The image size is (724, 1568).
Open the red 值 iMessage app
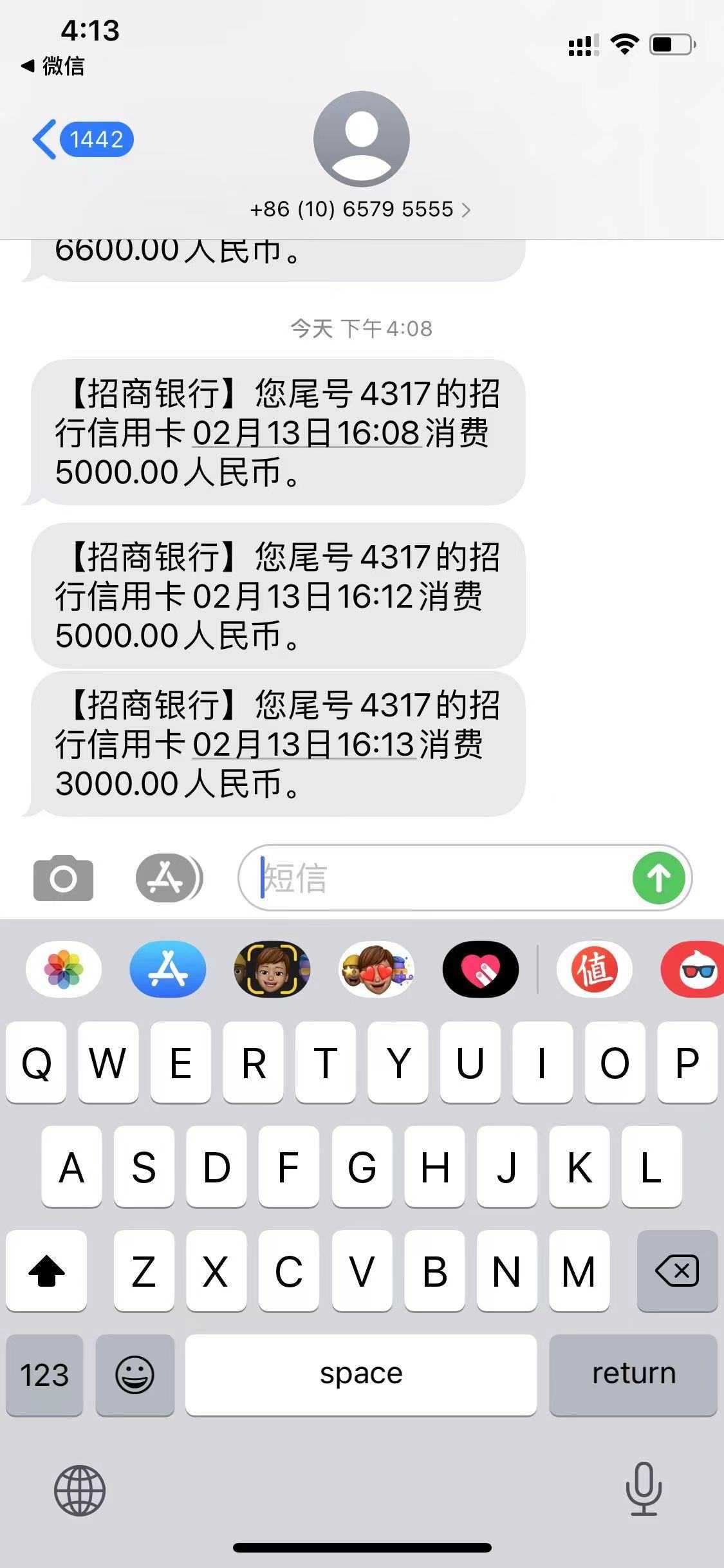point(594,969)
